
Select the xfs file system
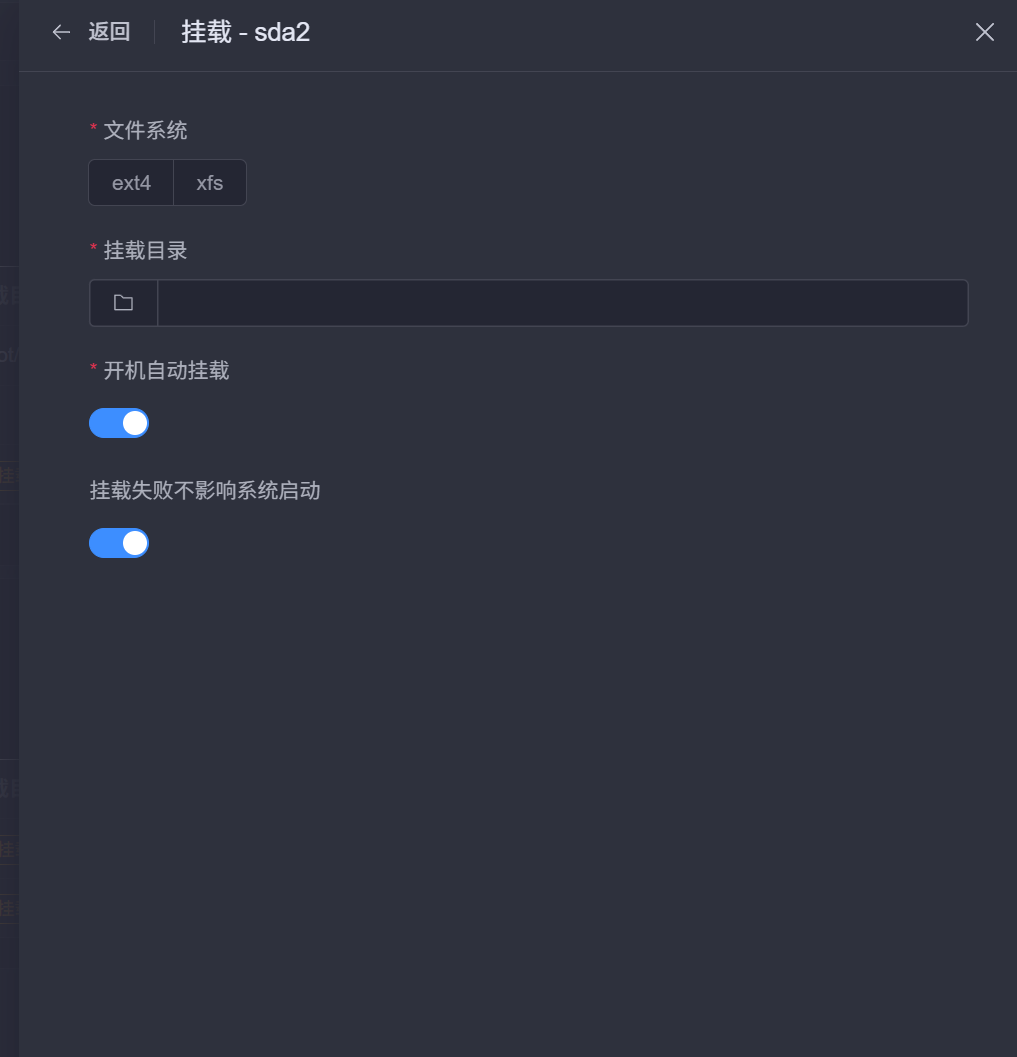(x=210, y=183)
